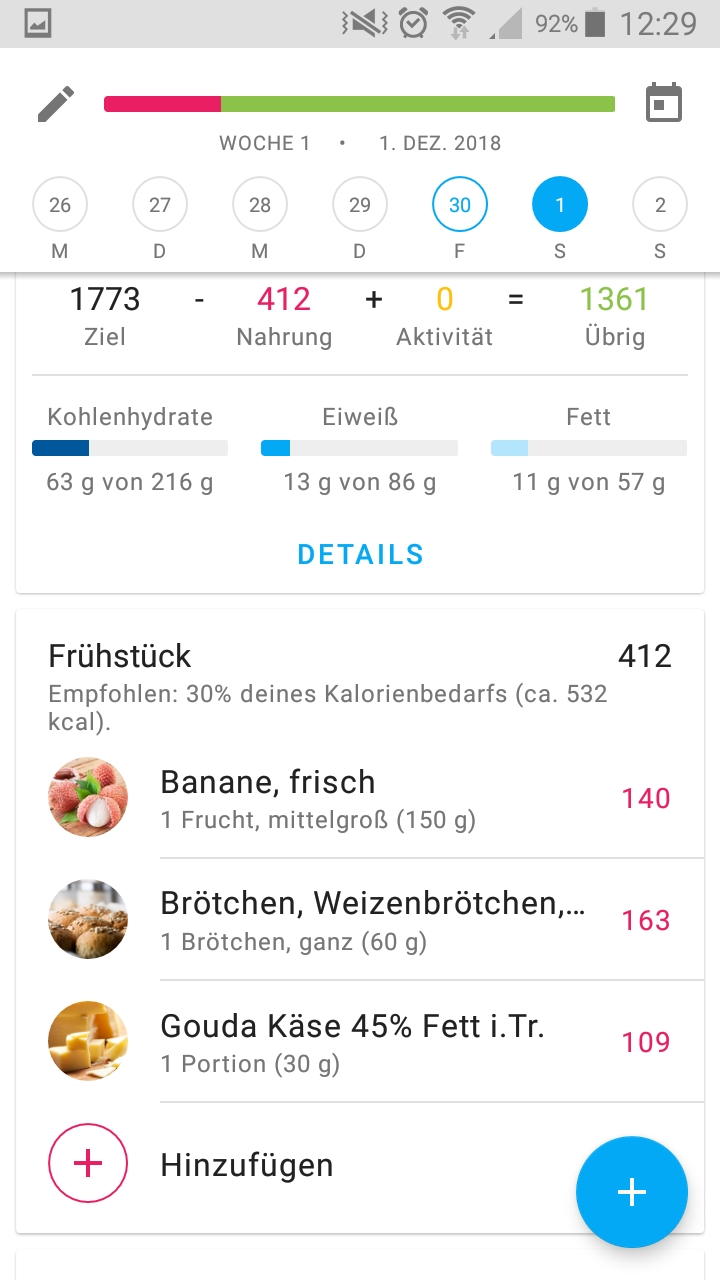Select Monday the 26th
The width and height of the screenshot is (720, 1280).
(x=60, y=205)
